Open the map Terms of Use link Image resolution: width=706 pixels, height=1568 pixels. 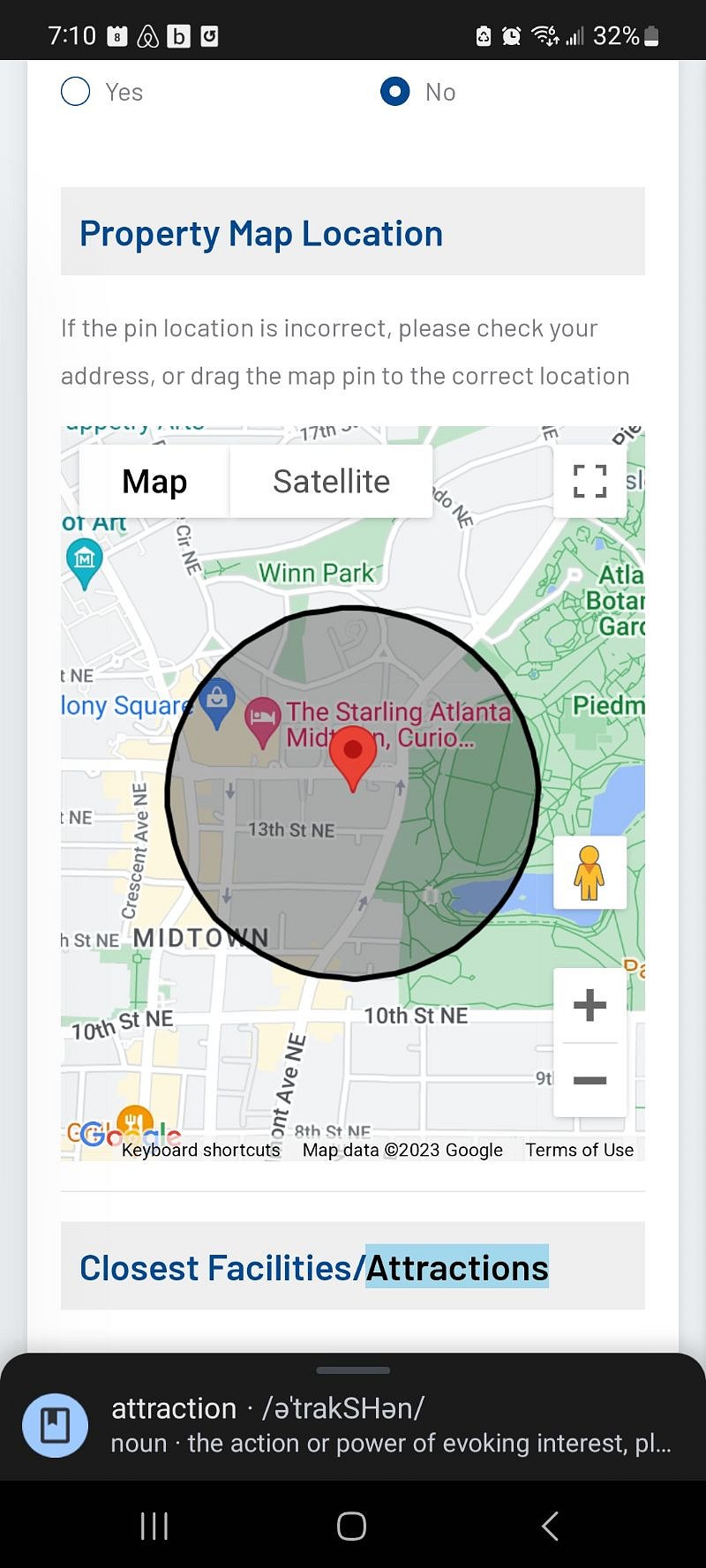pos(579,1150)
